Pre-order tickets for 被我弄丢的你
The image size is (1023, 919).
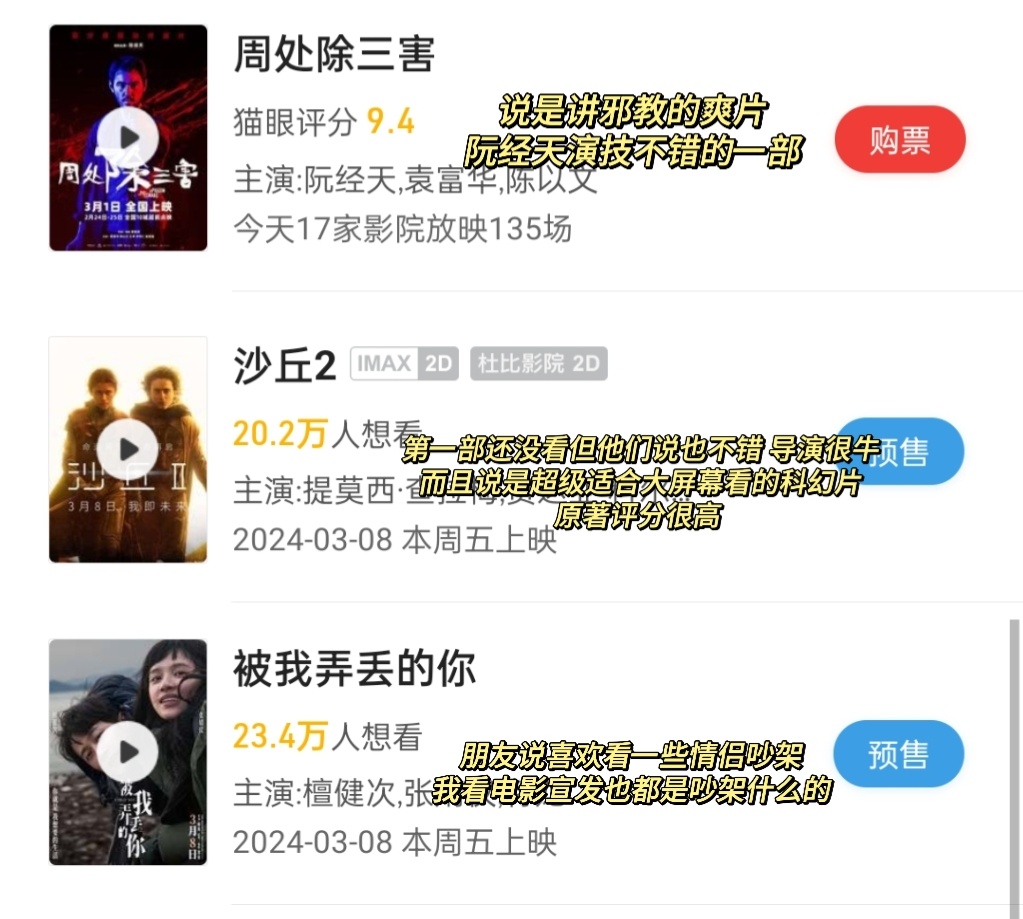click(x=899, y=754)
